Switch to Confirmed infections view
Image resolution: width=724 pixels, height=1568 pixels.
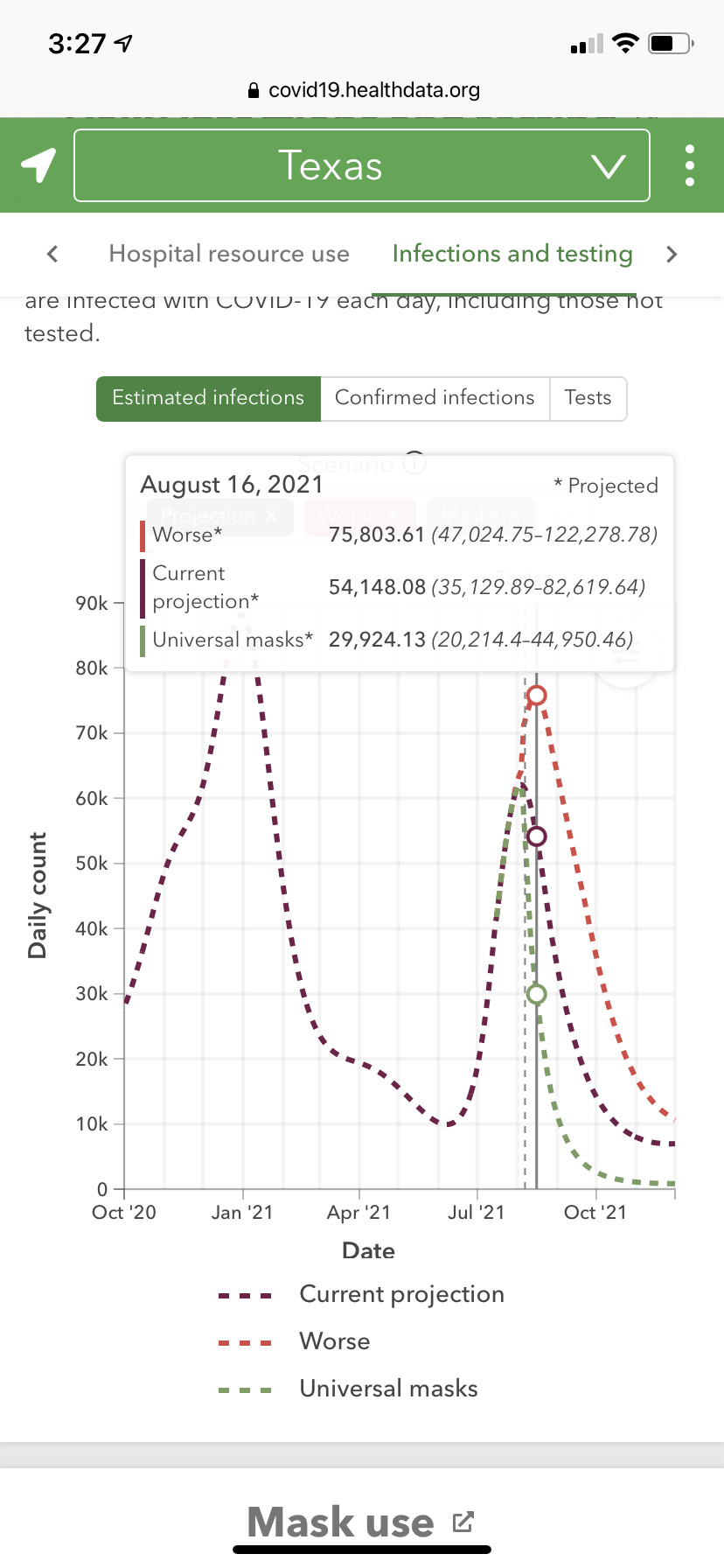(x=435, y=398)
